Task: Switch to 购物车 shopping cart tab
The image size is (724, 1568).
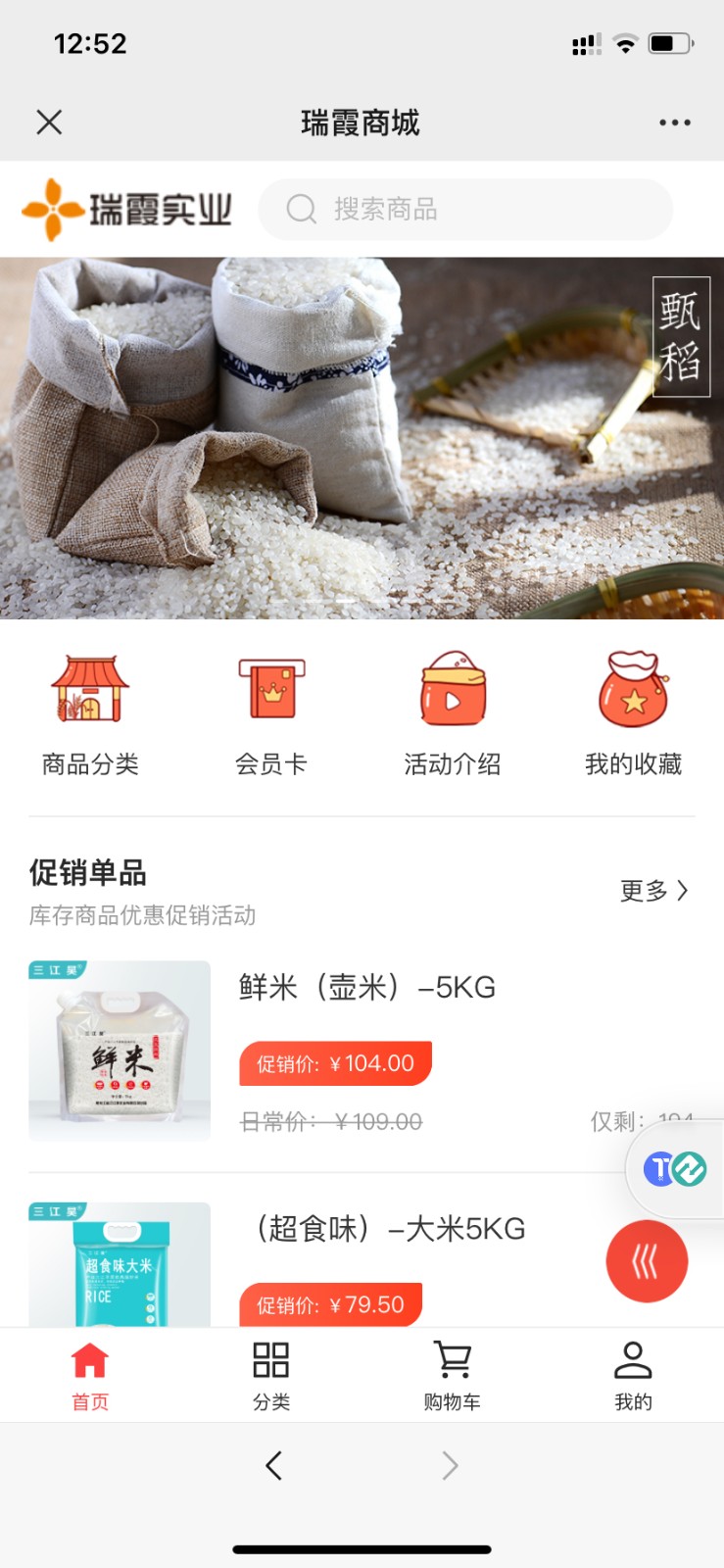Action: coord(452,1362)
